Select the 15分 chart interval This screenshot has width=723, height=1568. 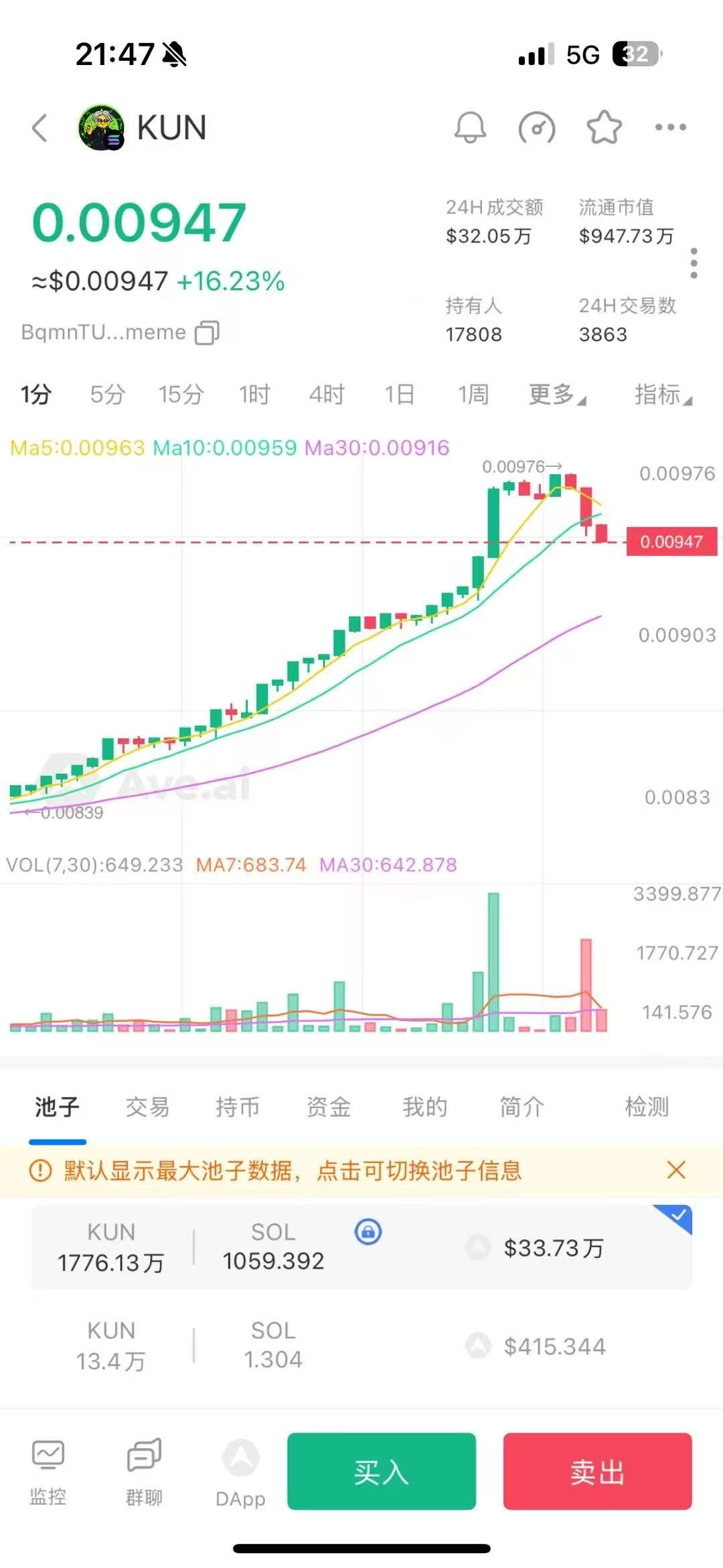181,395
